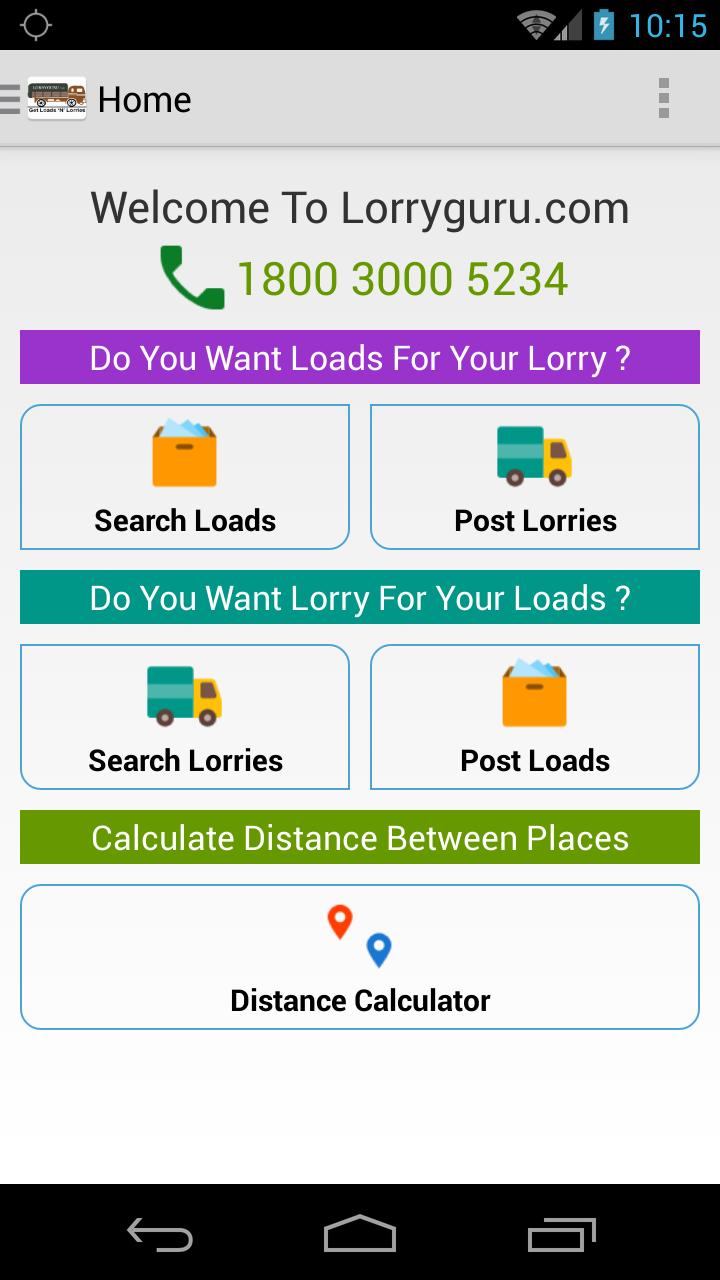Open the navigation drawer handle
This screenshot has height=1280, width=720.
[x=11, y=98]
